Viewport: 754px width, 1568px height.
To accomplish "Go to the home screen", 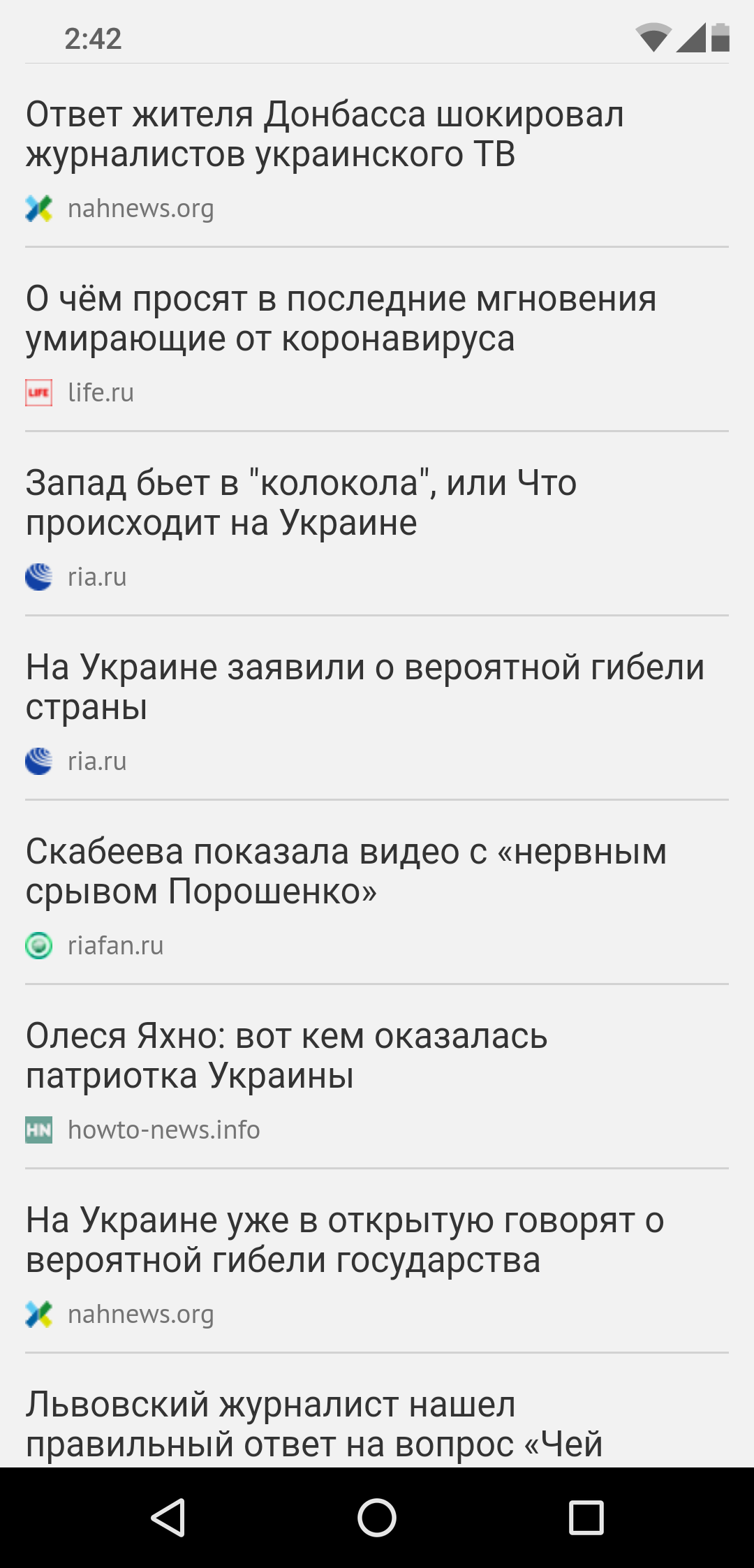I will pos(377,1518).
